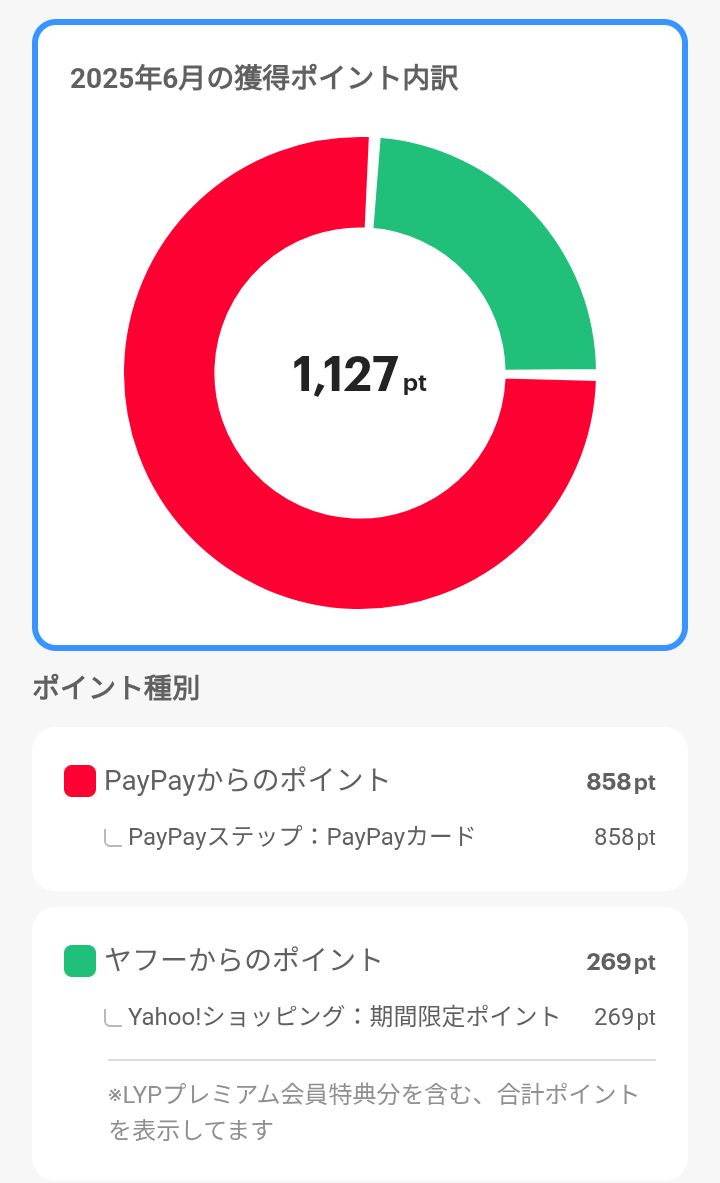Screen dimensions: 720x1183
Task: Select the June 2025 points breakdown card
Action: click(360, 335)
